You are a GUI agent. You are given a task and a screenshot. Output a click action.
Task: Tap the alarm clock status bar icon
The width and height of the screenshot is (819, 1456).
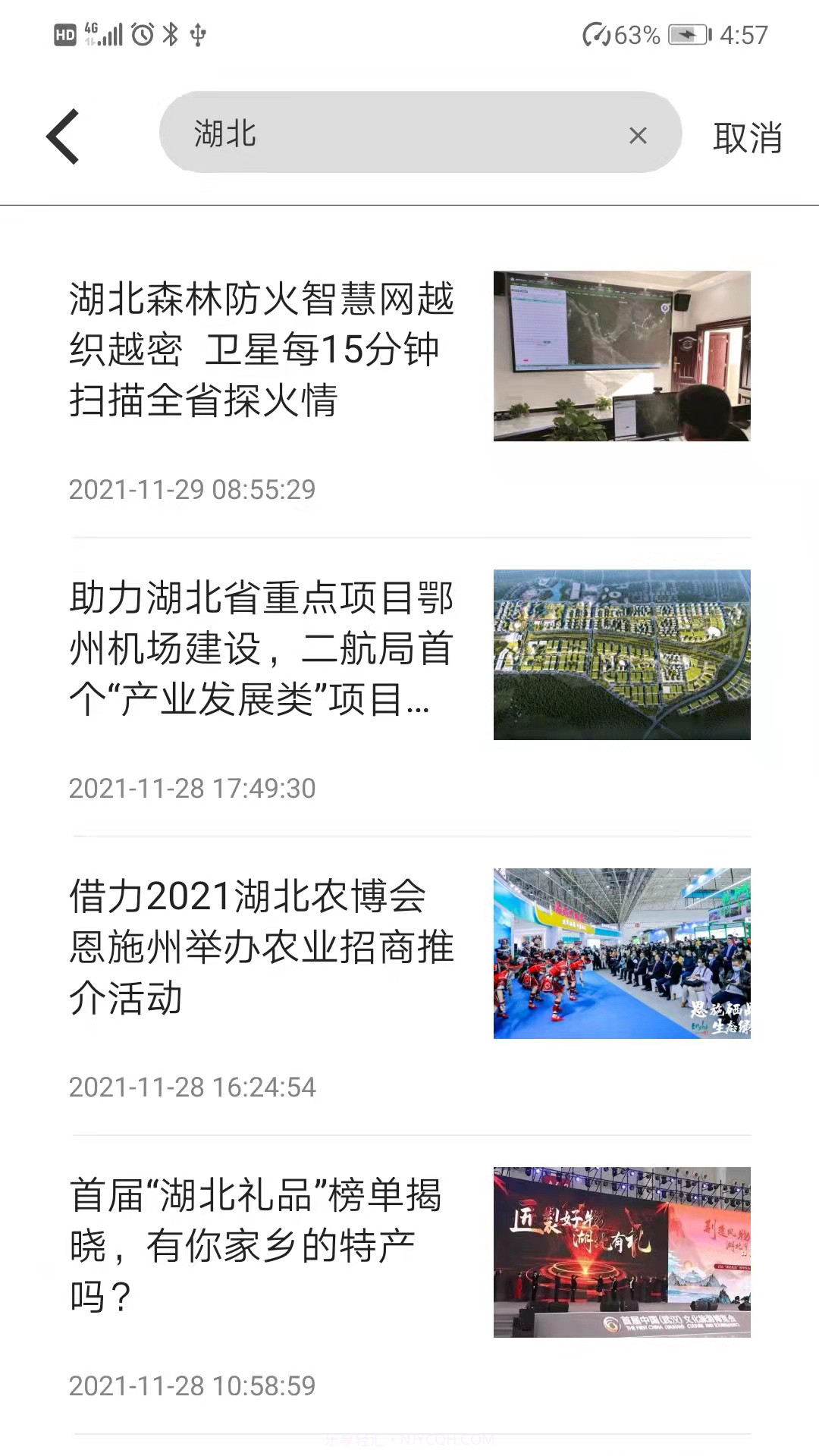click(143, 34)
